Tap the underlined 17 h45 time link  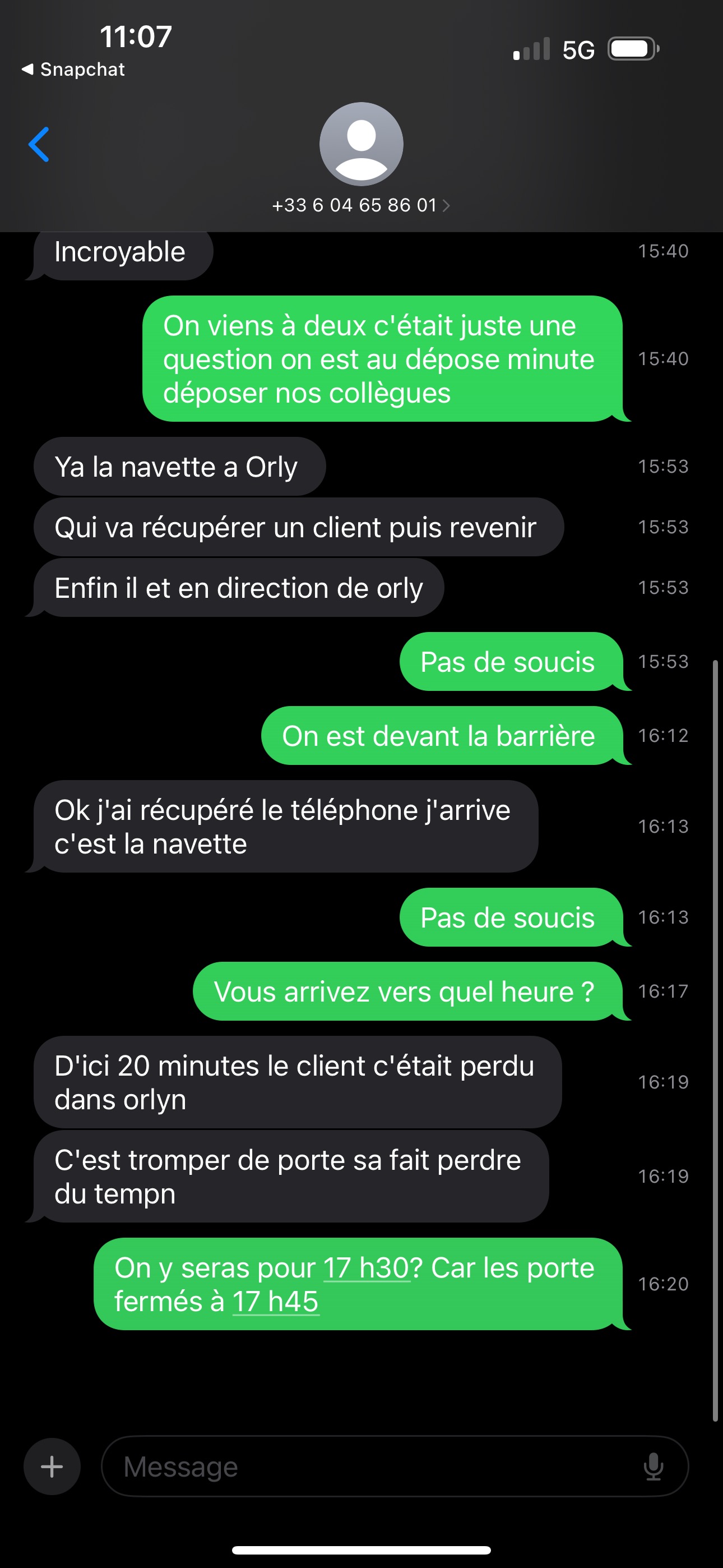276,1302
